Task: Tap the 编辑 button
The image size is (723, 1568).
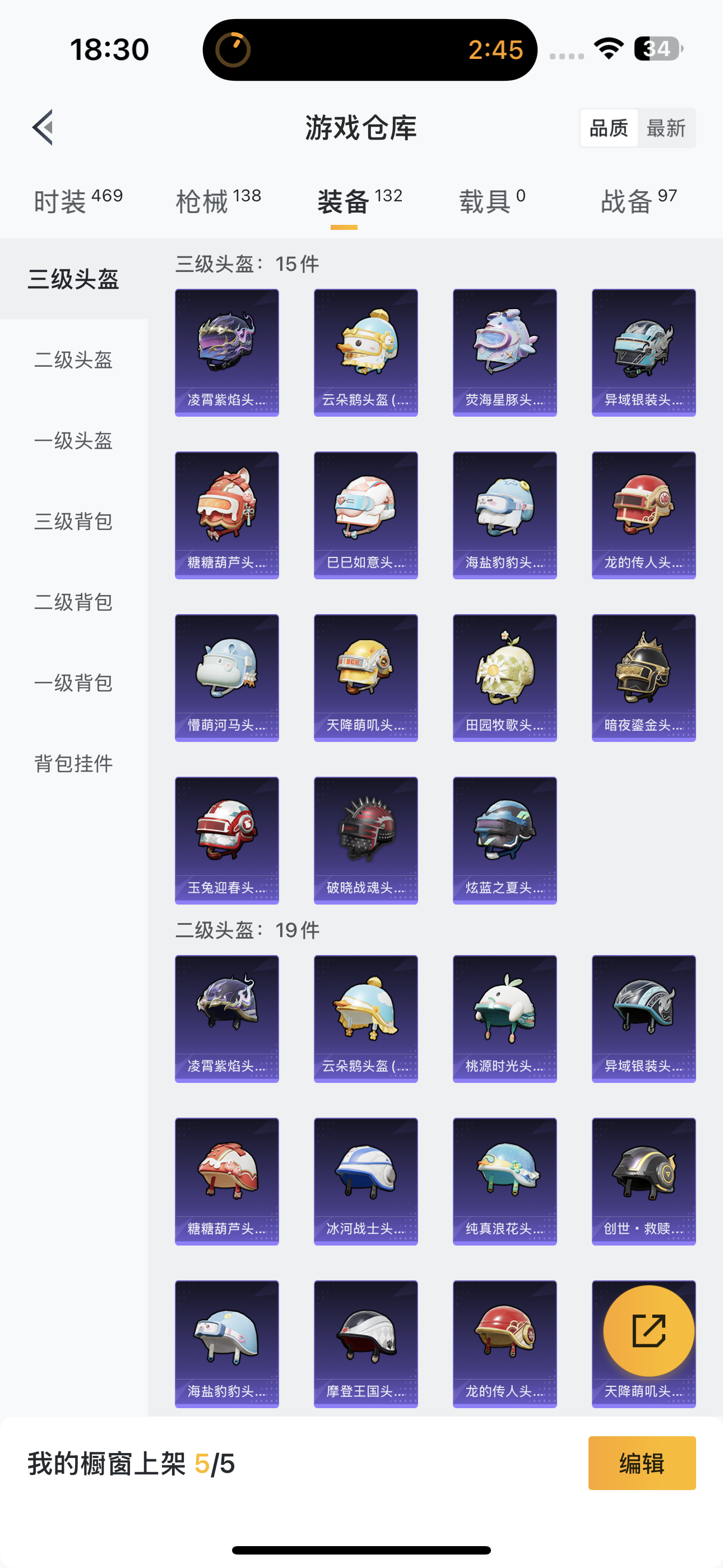Action: 641,1463
